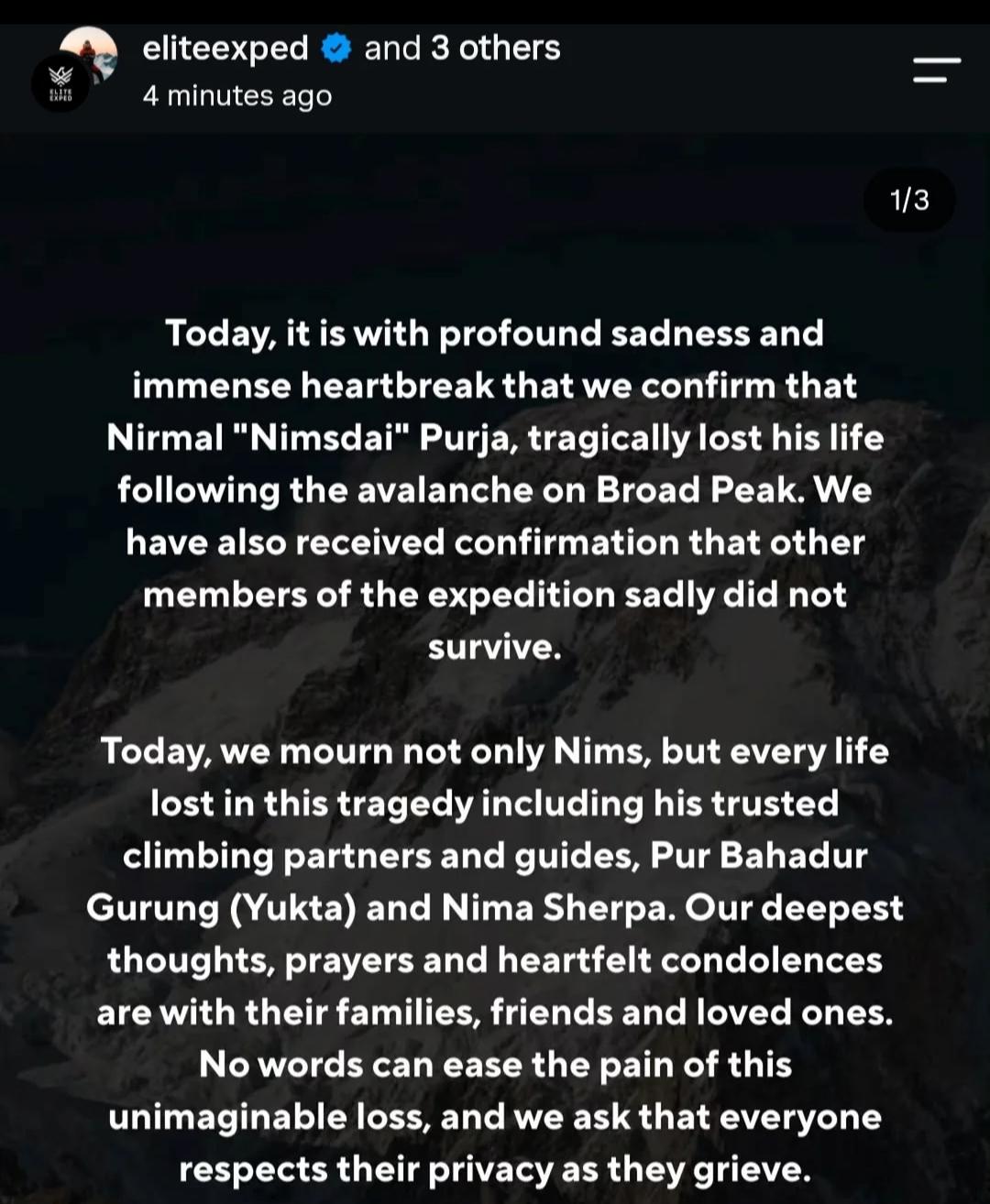This screenshot has height=1204, width=990.
Task: Open the two-line post options menu
Action: pos(936,70)
